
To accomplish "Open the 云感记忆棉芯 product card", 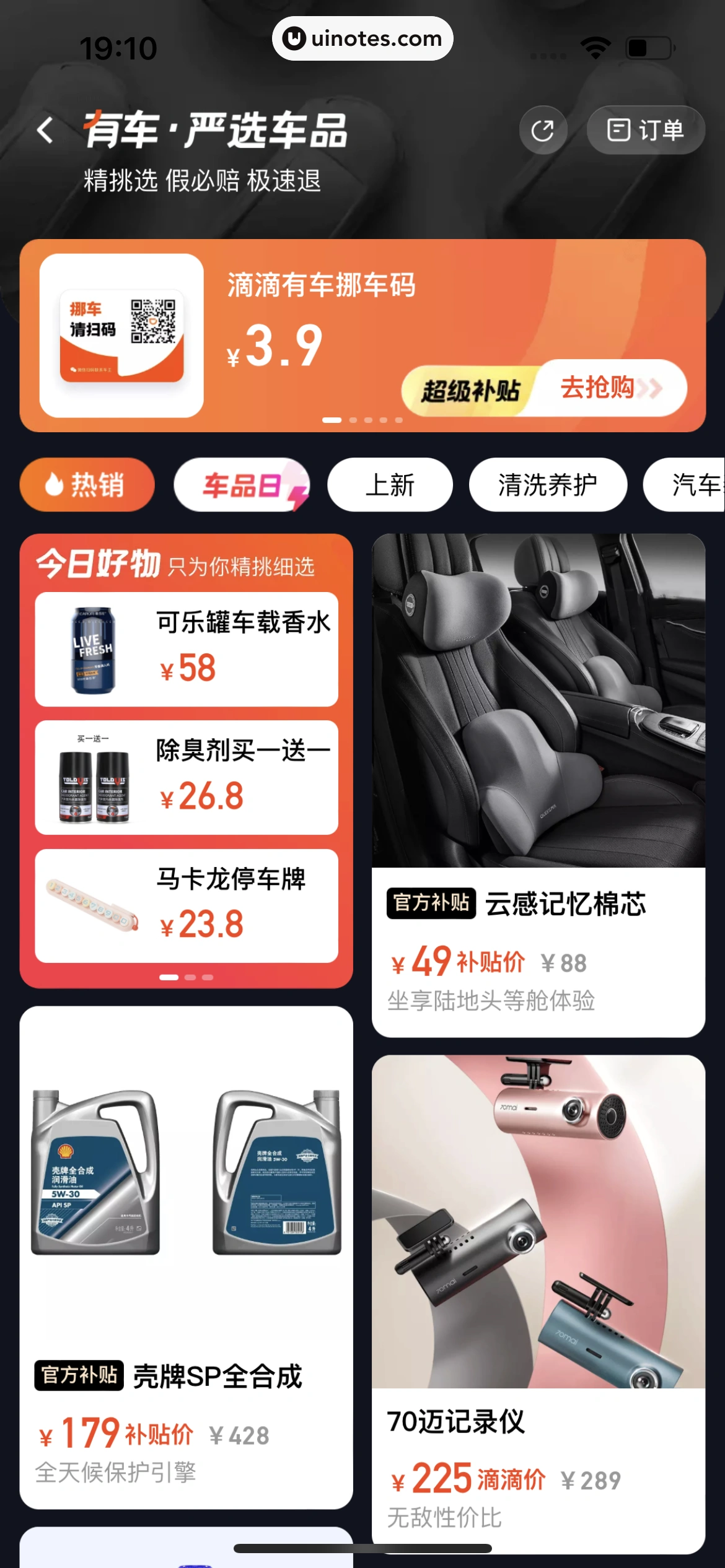I will [538, 785].
